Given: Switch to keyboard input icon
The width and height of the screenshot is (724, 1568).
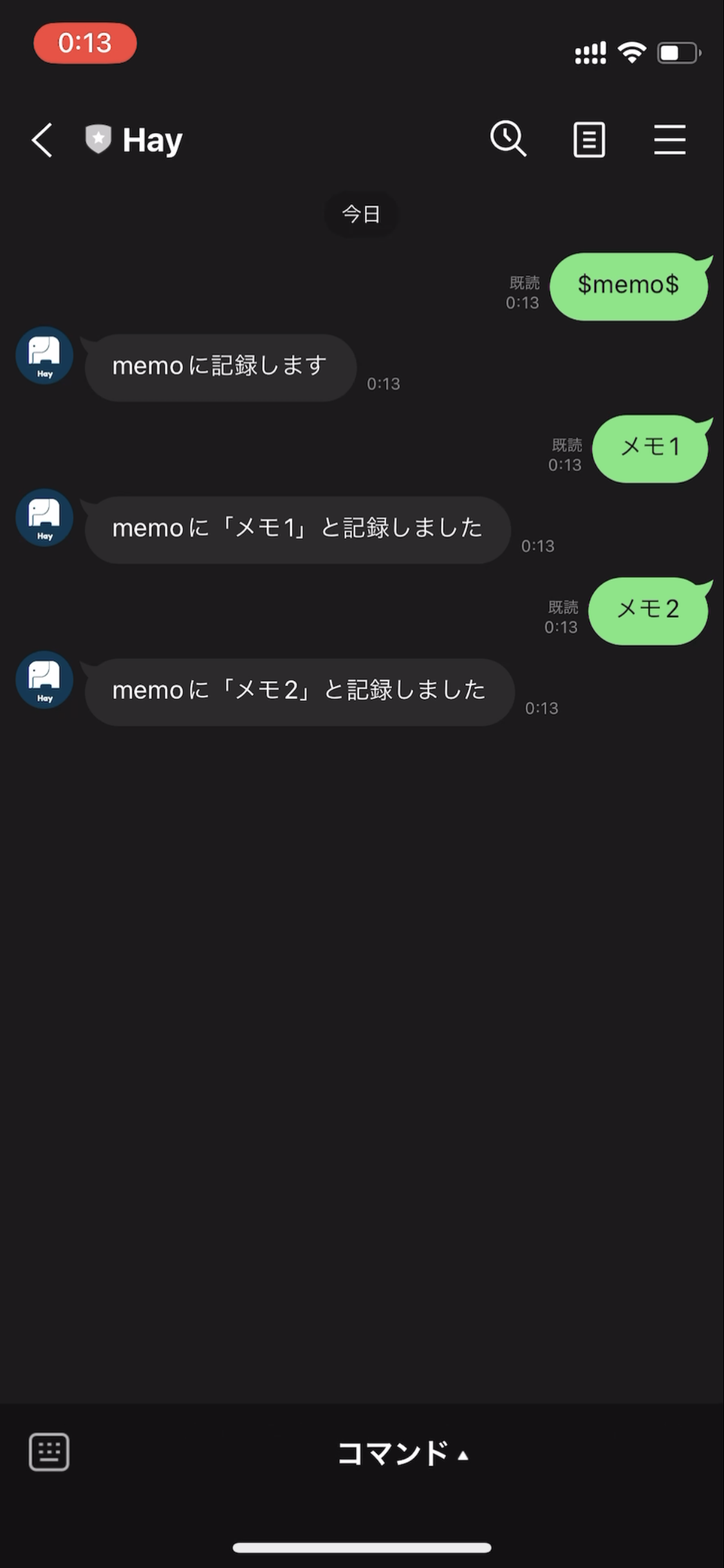Looking at the screenshot, I should point(49,1452).
